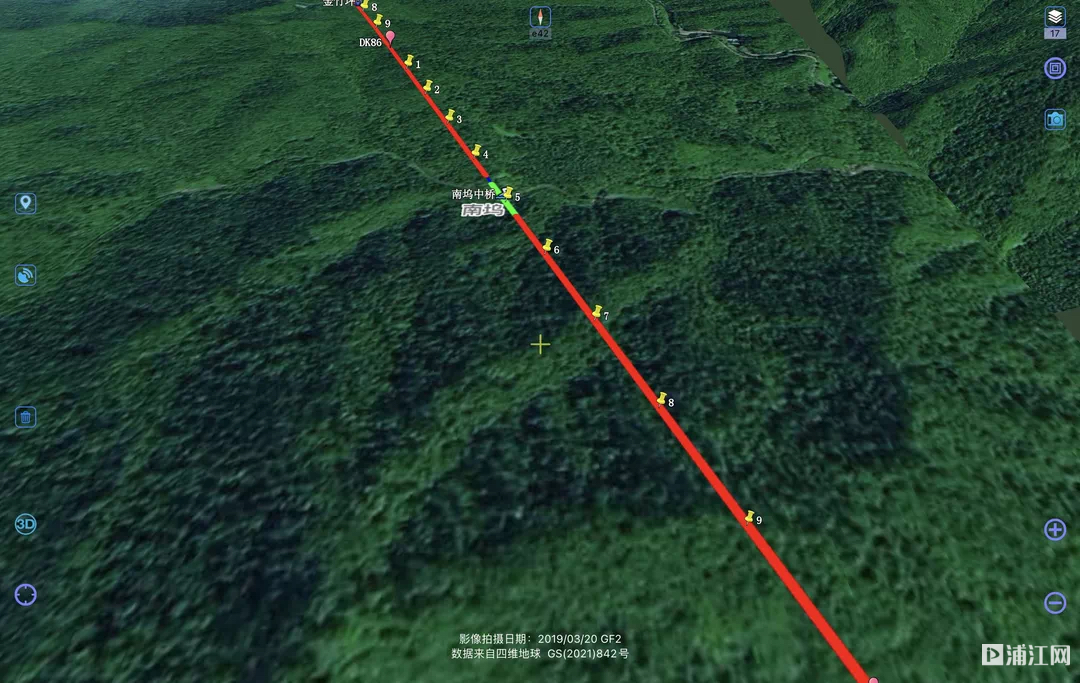Zoom in with the plus button
Image resolution: width=1080 pixels, height=683 pixels.
tap(1055, 529)
